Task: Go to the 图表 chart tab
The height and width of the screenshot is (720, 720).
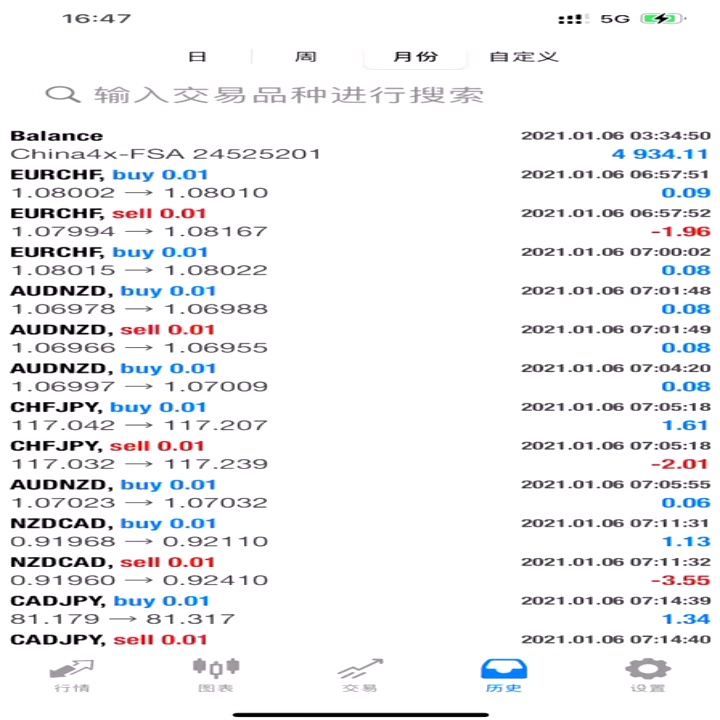Action: (216, 675)
